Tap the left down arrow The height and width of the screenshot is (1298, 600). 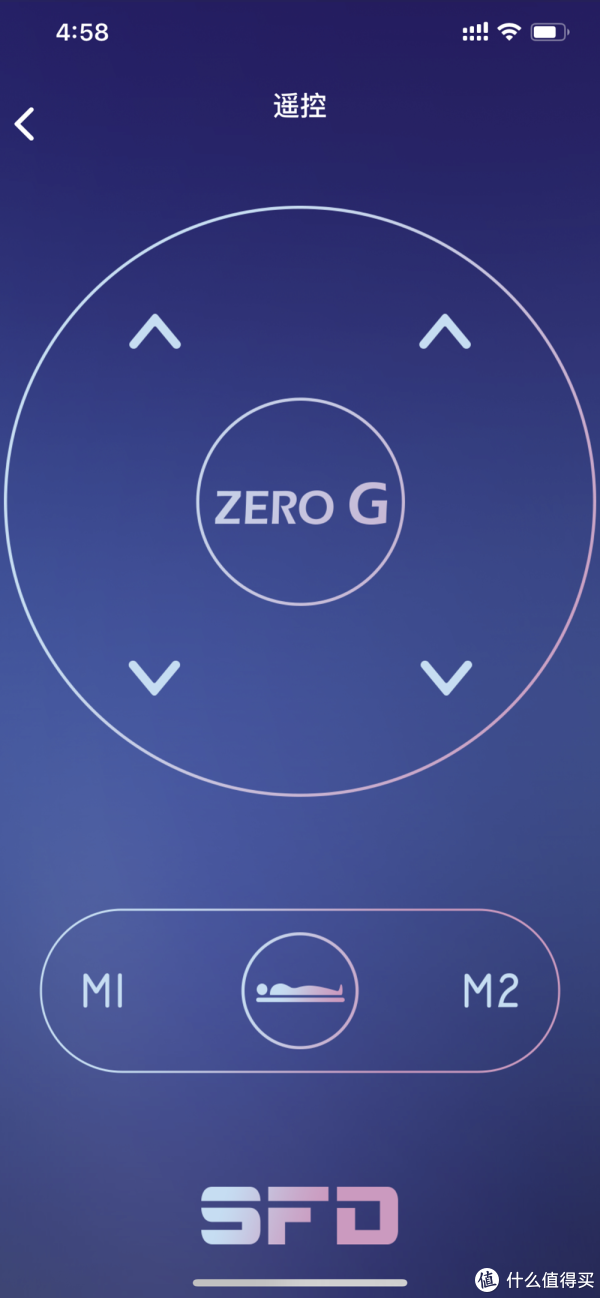coord(155,678)
